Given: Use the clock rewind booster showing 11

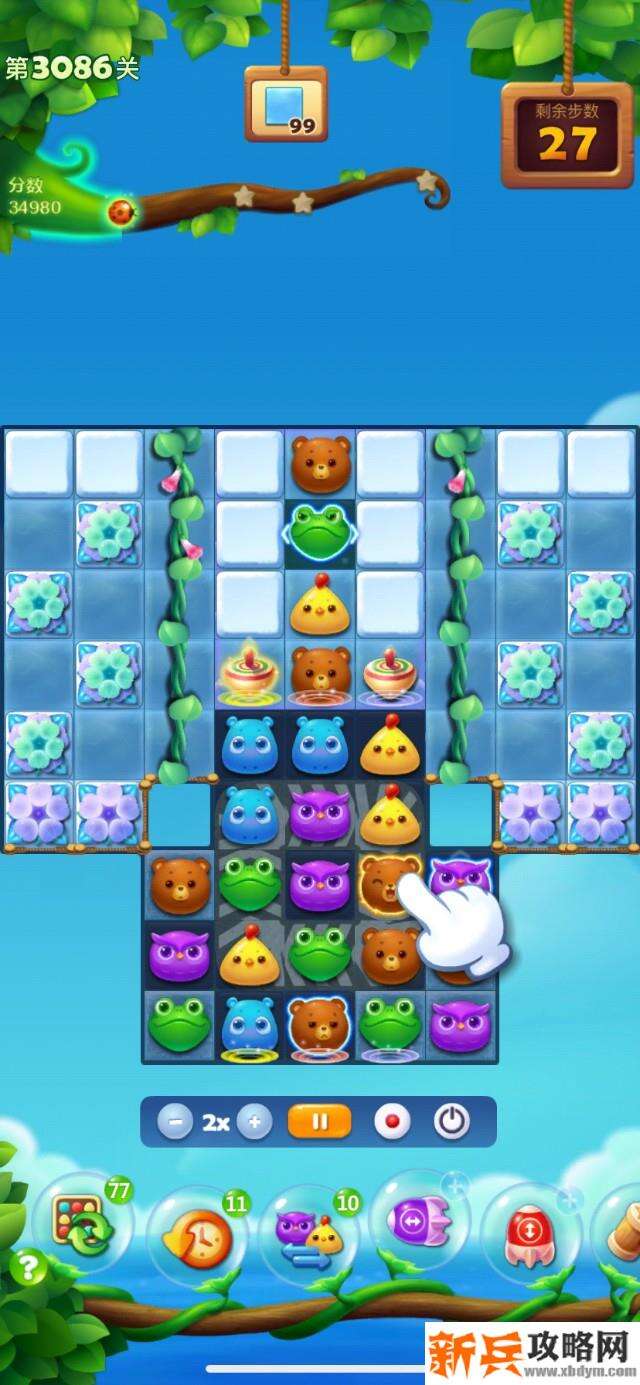Looking at the screenshot, I should point(196,1238).
